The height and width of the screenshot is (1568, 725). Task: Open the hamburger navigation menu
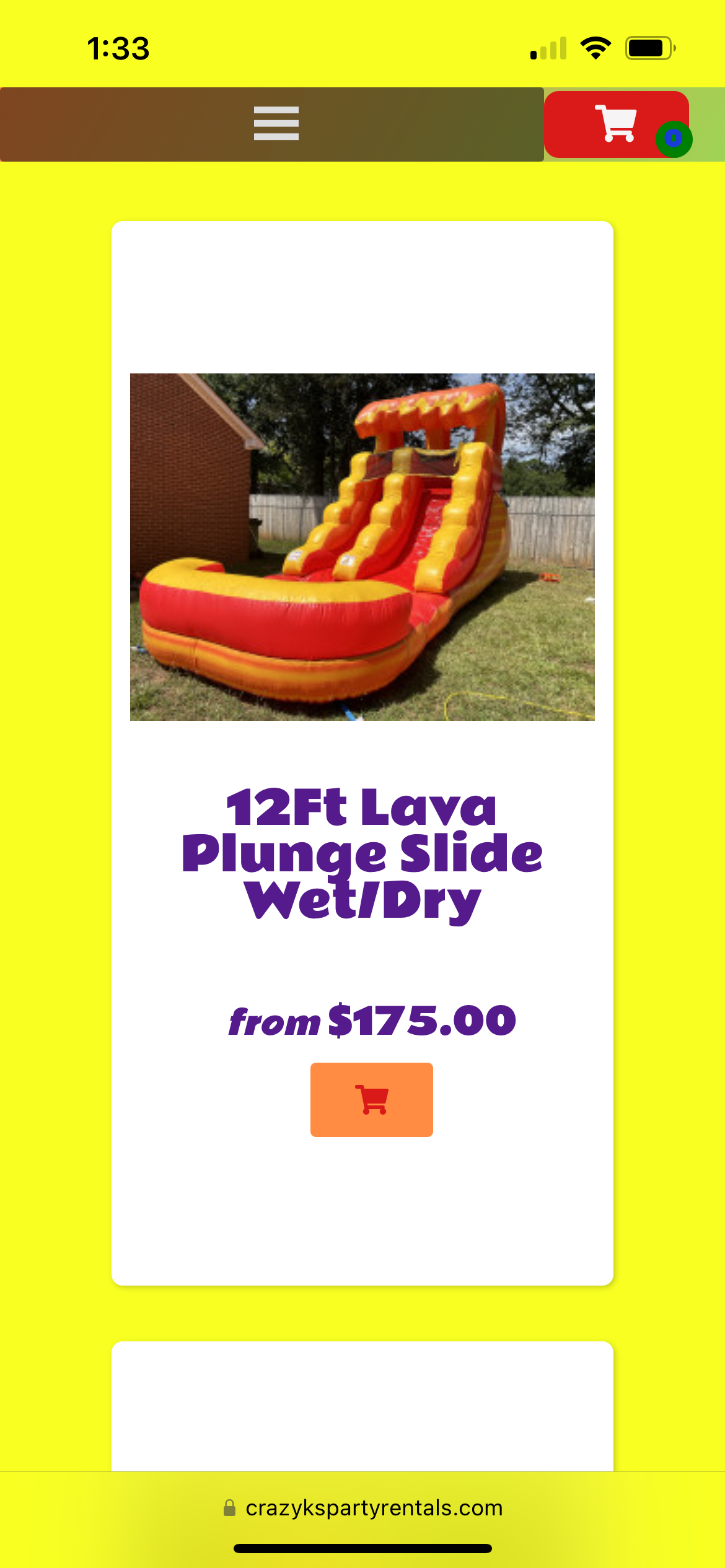276,124
